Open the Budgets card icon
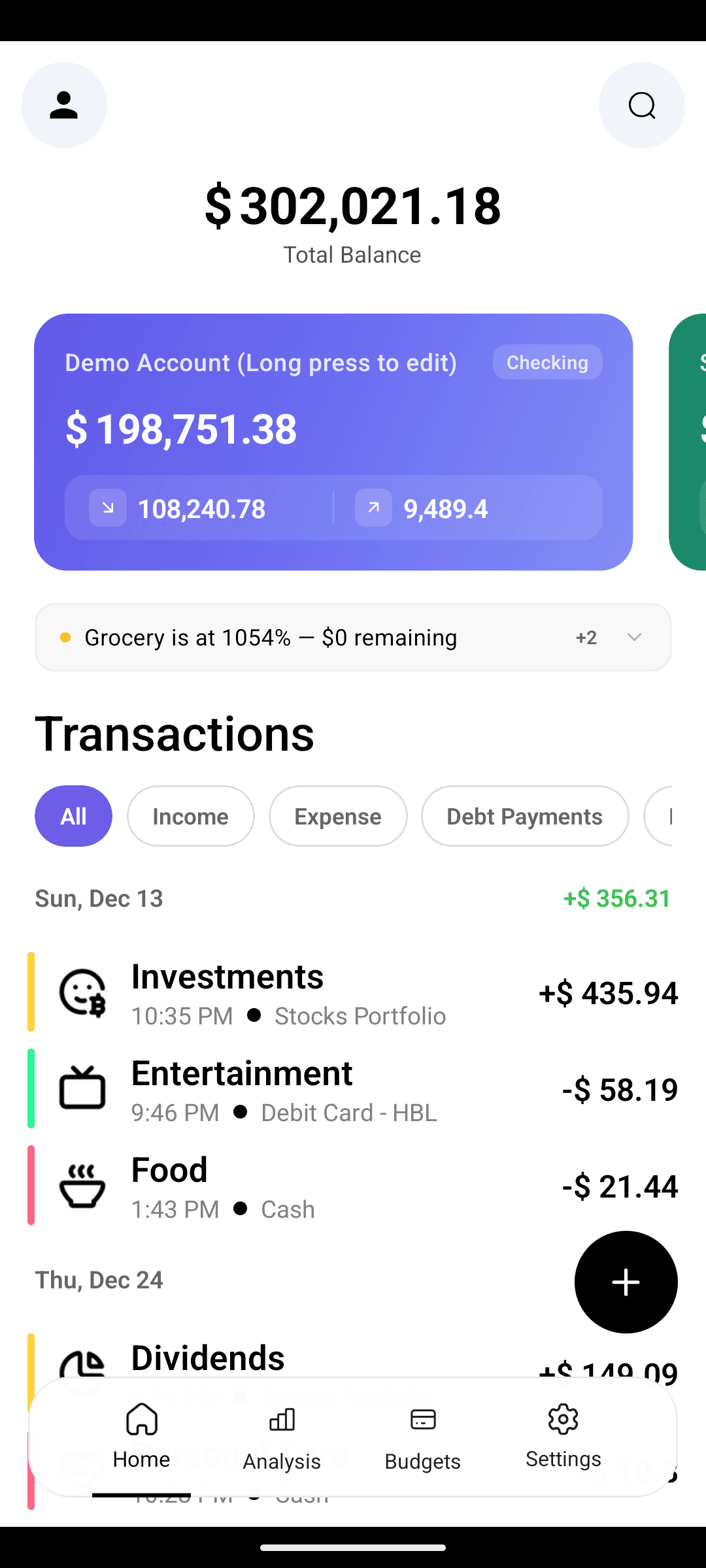706x1568 pixels. pos(422,1419)
